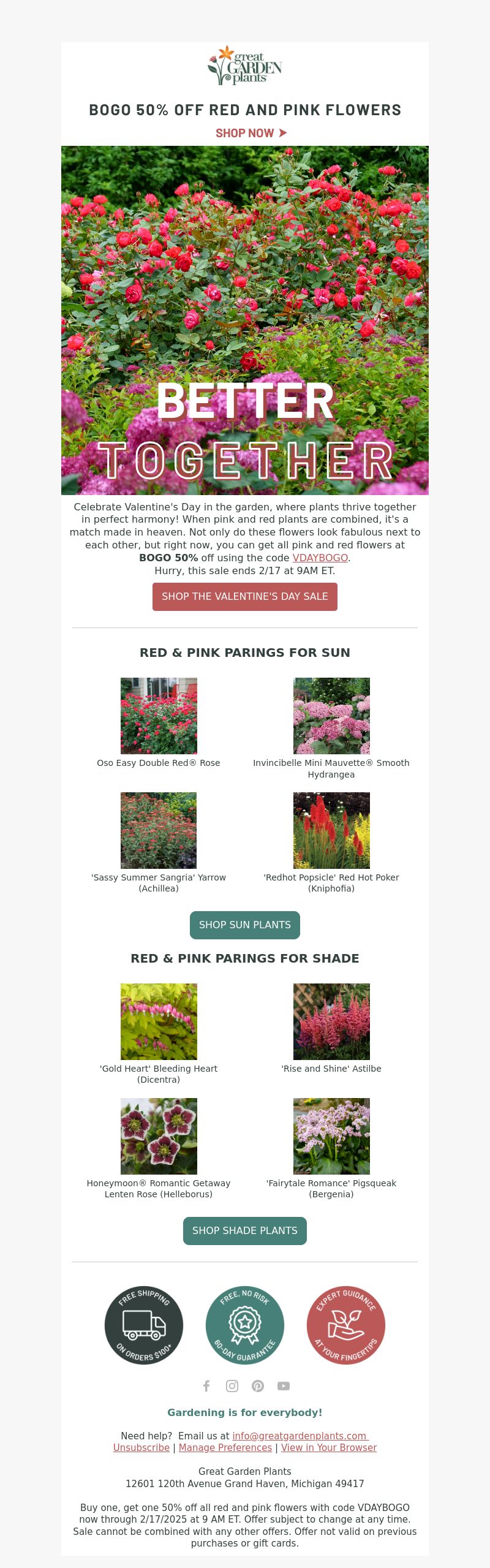
Task: Open the VDAYBOGO code link
Action: point(320,558)
